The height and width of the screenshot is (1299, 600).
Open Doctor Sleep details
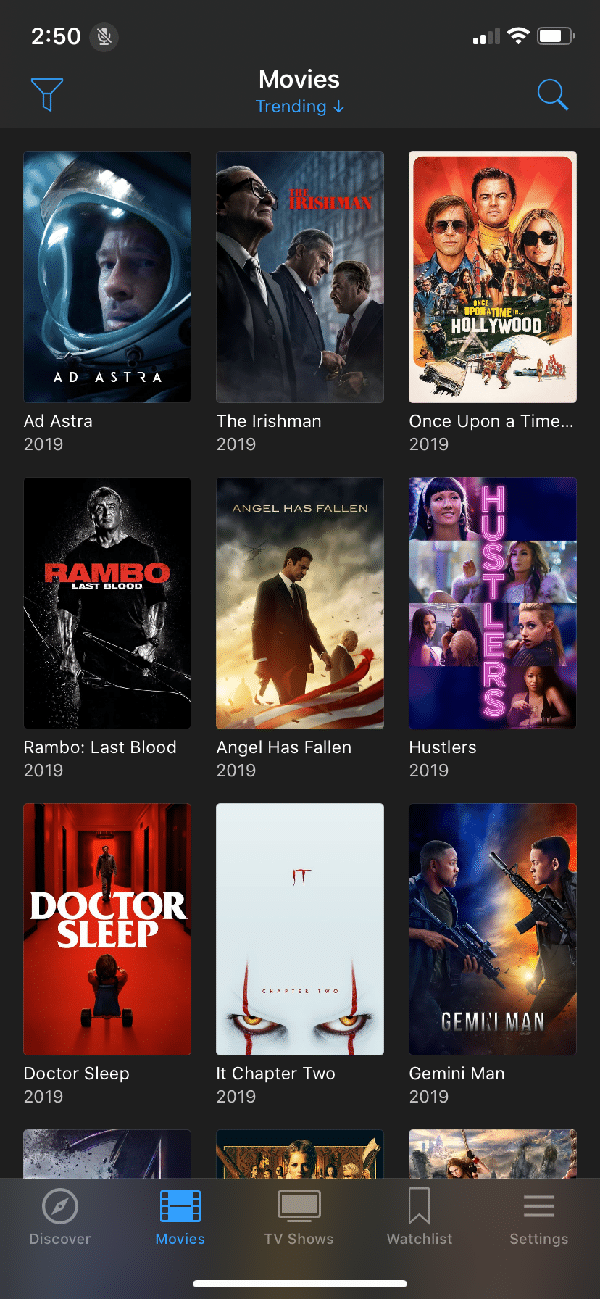tap(107, 929)
